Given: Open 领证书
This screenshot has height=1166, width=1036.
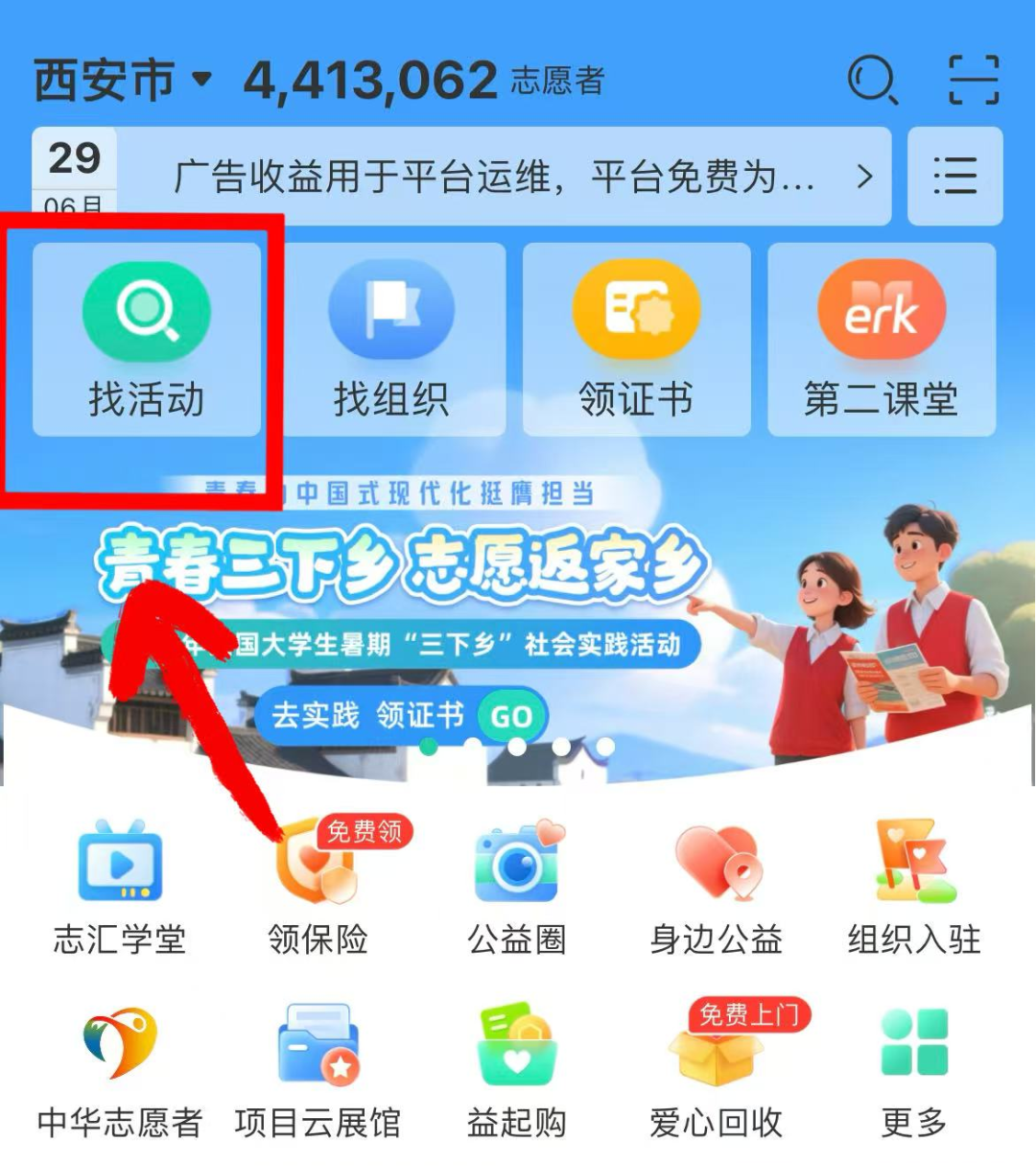Looking at the screenshot, I should click(x=636, y=339).
